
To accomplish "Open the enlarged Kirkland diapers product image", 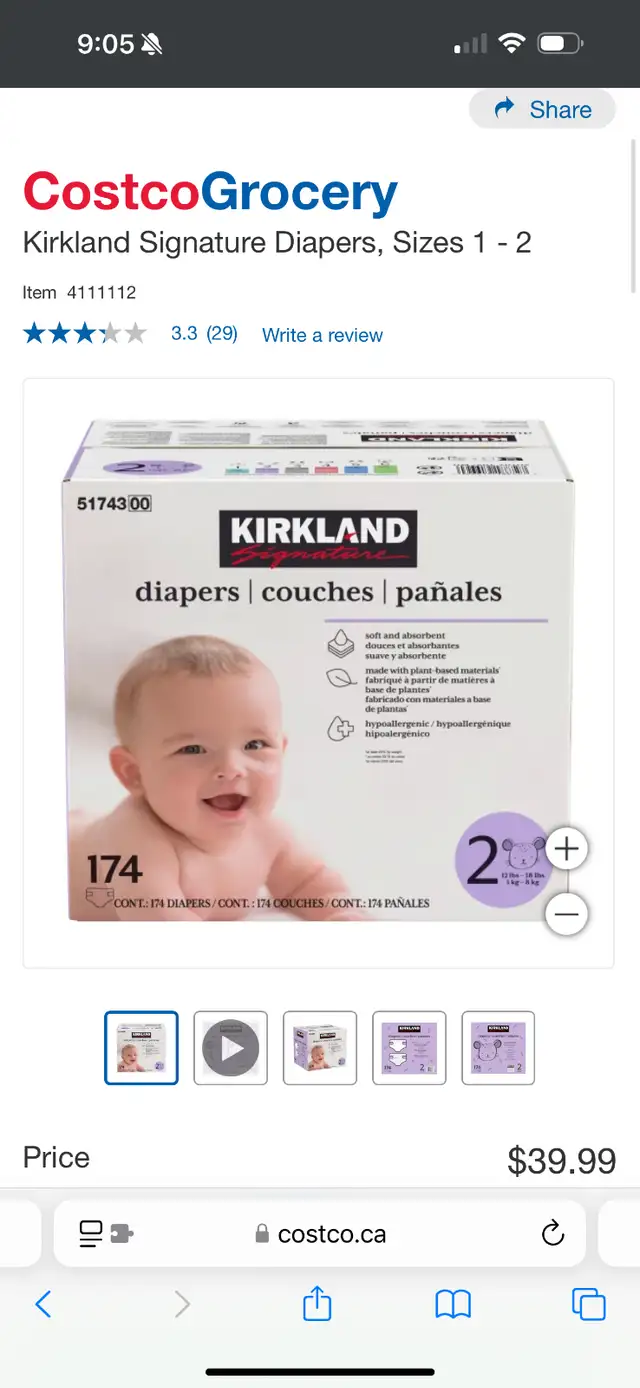I will point(319,673).
